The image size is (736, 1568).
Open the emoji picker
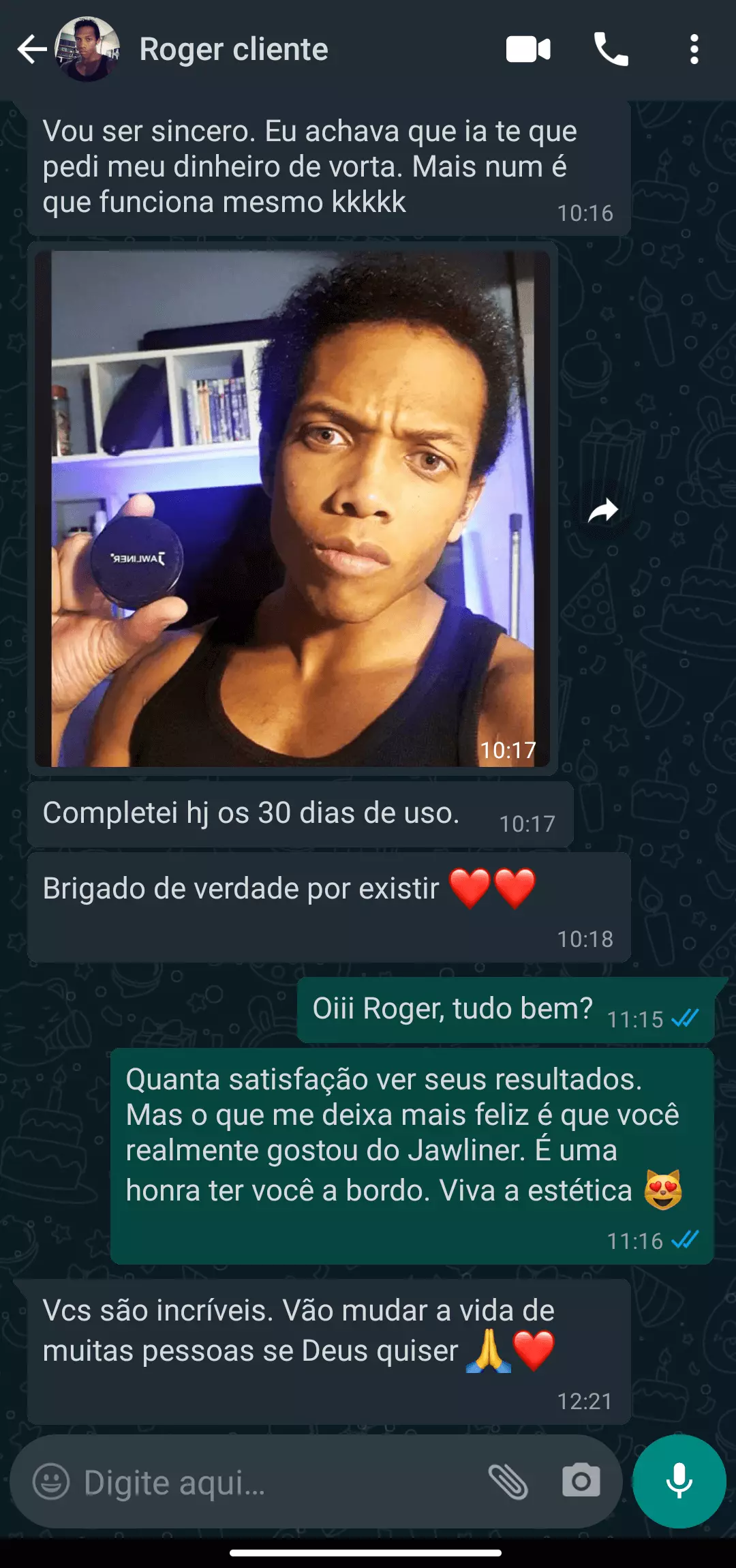tap(52, 1481)
